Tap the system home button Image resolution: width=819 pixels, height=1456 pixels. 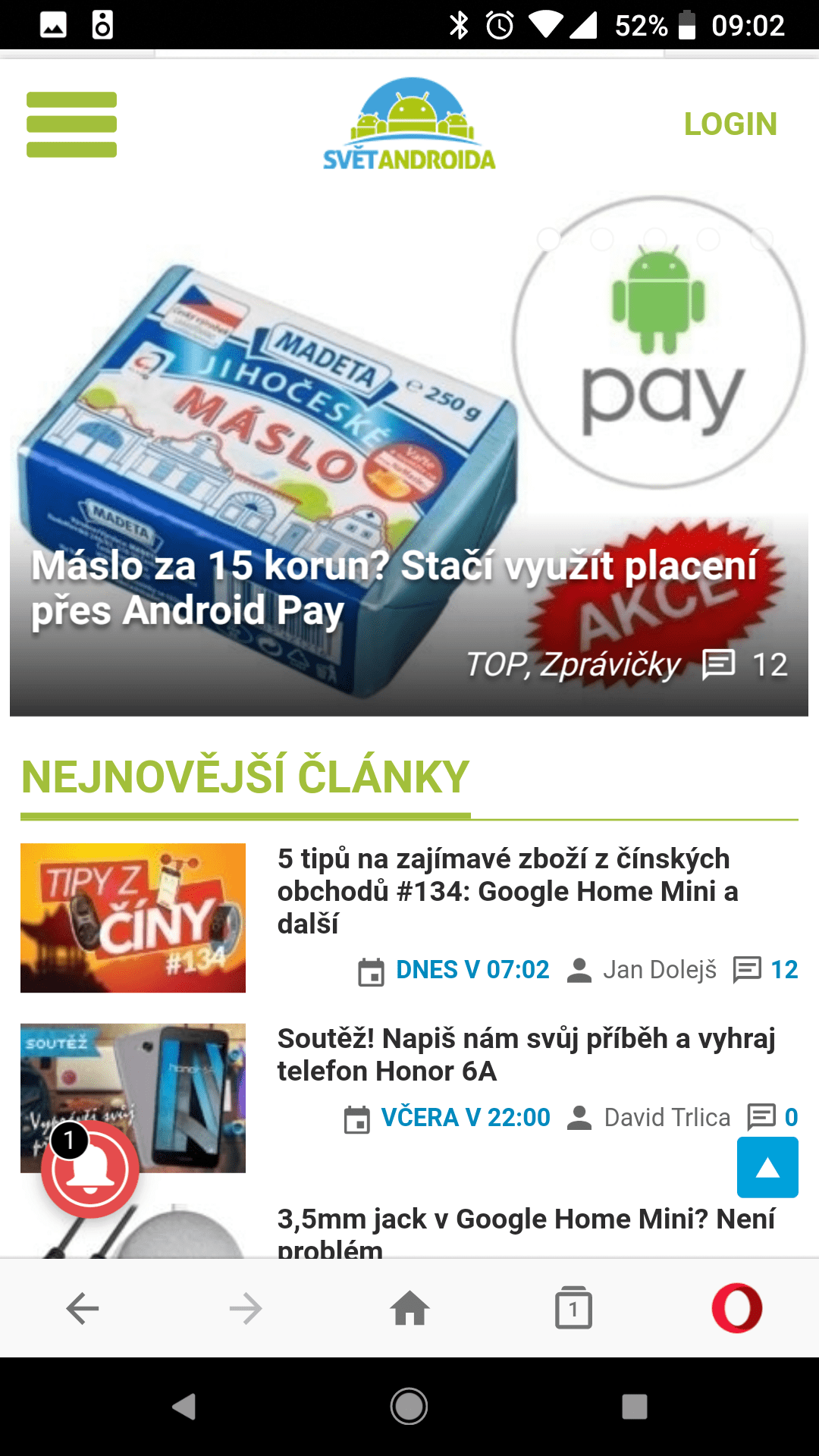409,1407
